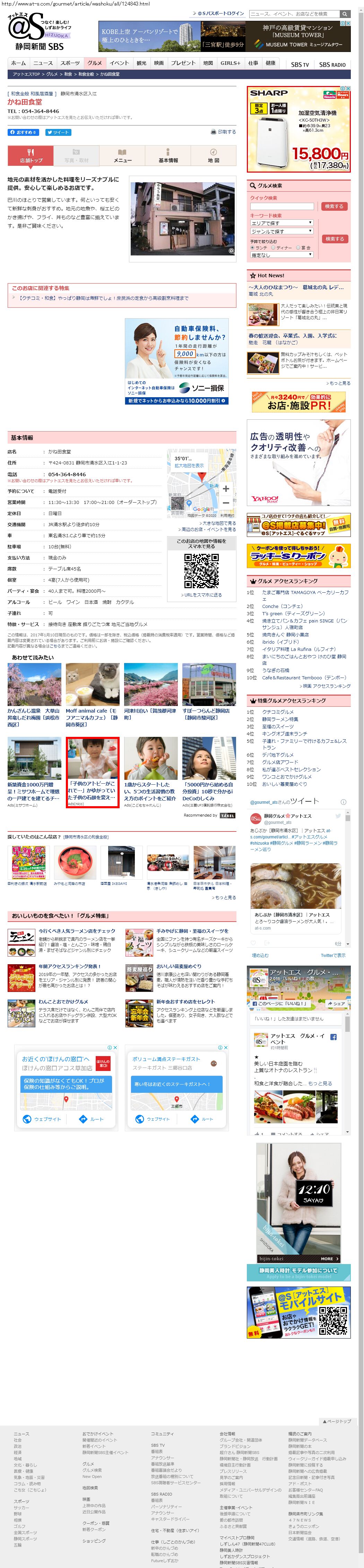Select the 映画 navigation item
This screenshot has height=1568, width=364.
tap(159, 63)
